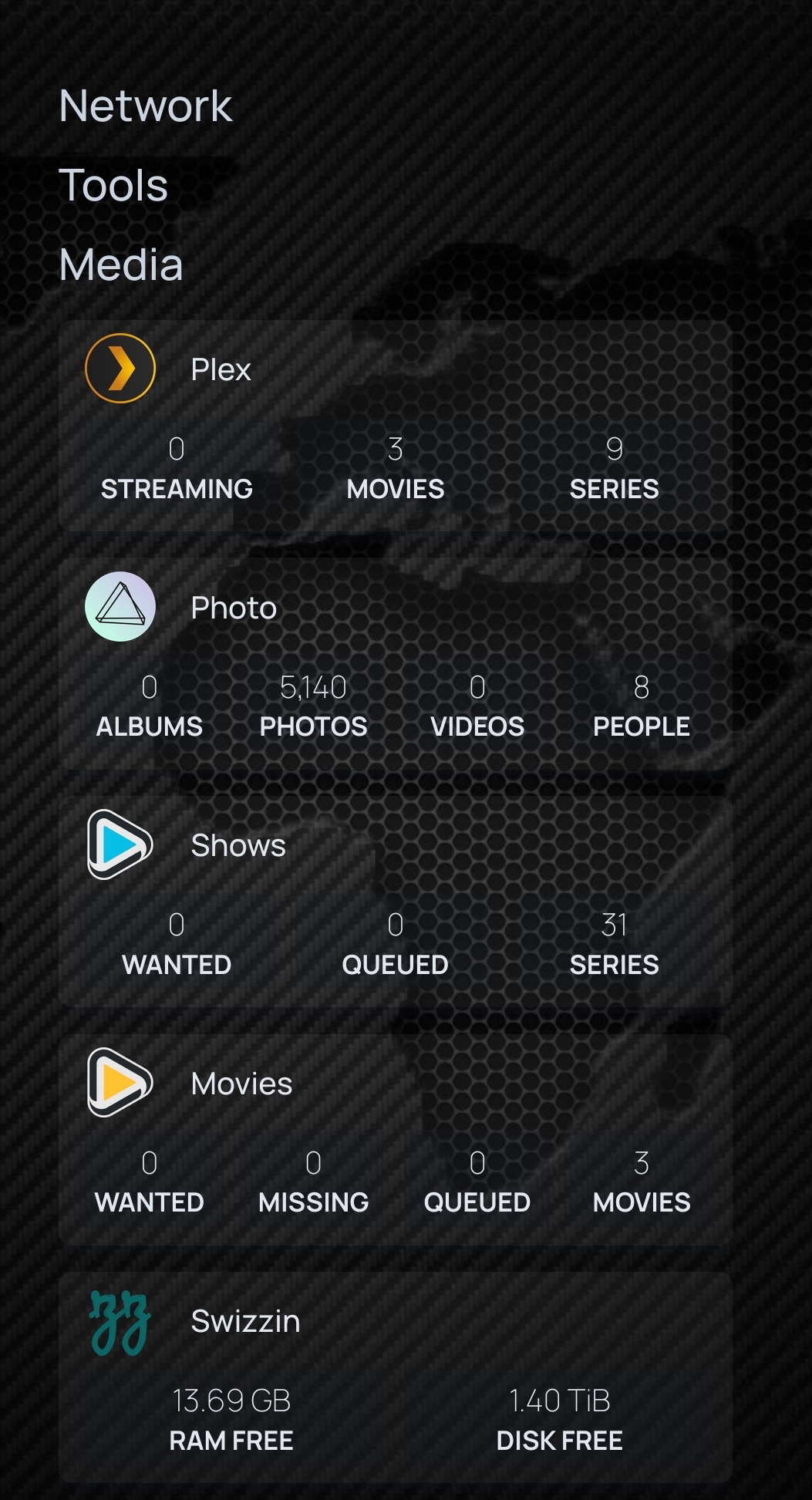The width and height of the screenshot is (812, 1500).
Task: Open Swizzin via its green logo icon
Action: pos(120,1320)
